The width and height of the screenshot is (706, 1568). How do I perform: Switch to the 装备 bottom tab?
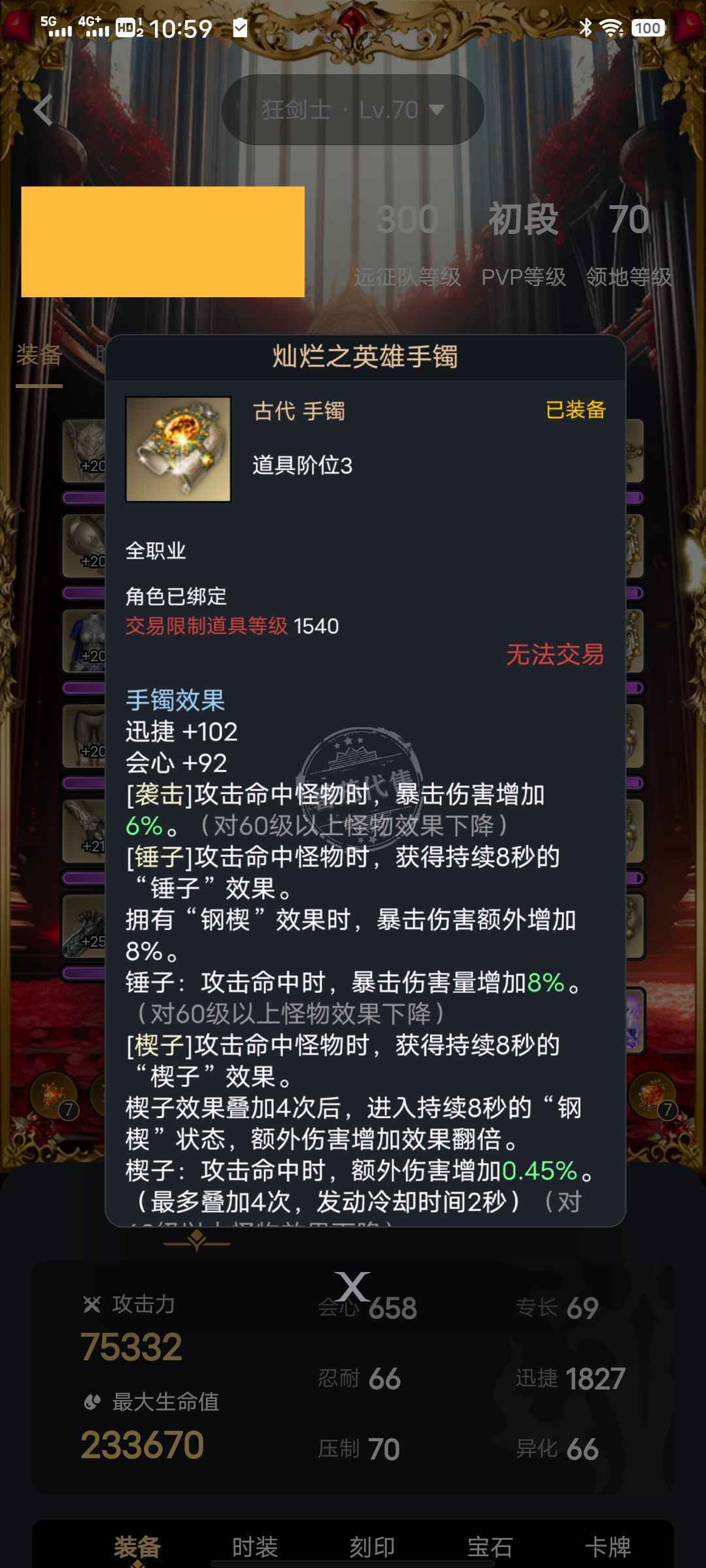[x=137, y=1547]
